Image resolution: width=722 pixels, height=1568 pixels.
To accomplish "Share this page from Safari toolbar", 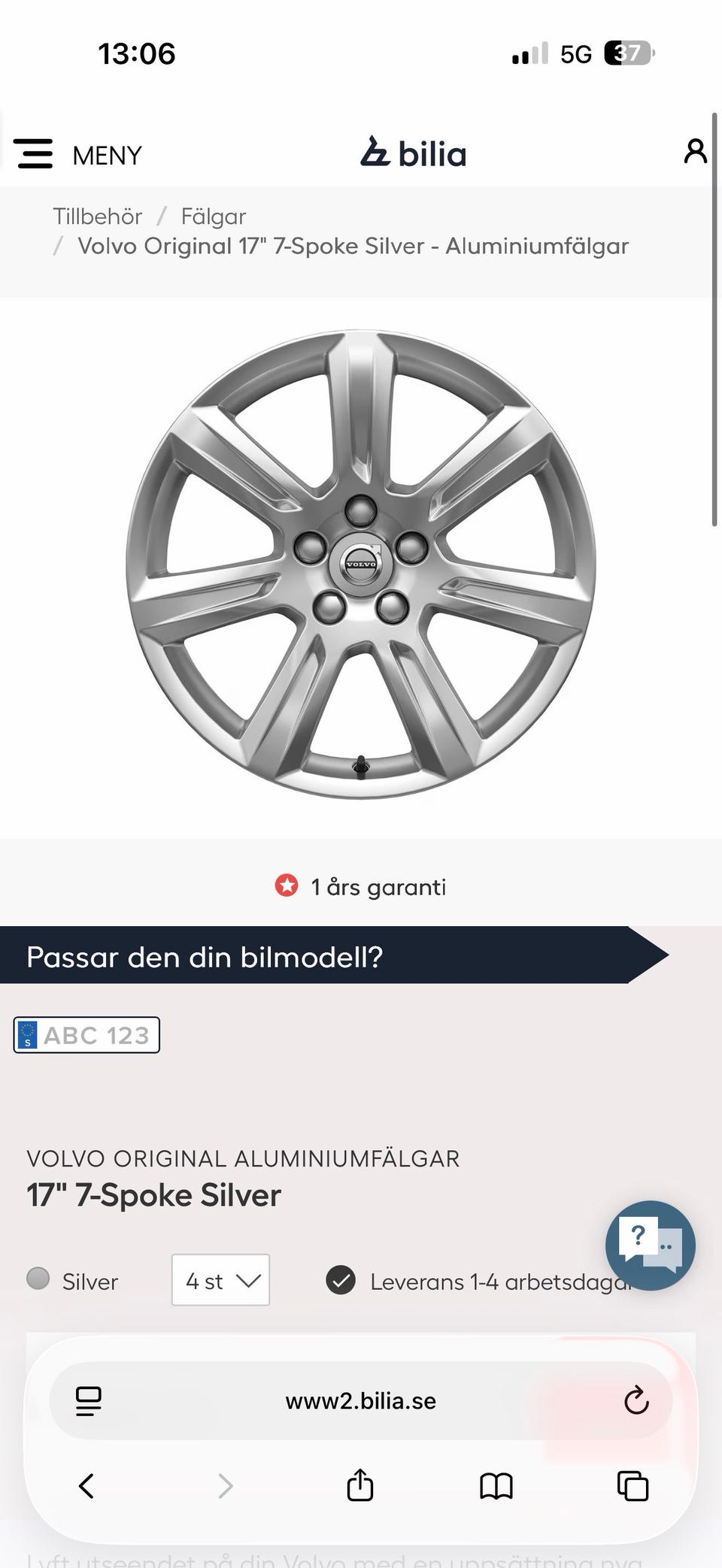I will [x=360, y=1485].
